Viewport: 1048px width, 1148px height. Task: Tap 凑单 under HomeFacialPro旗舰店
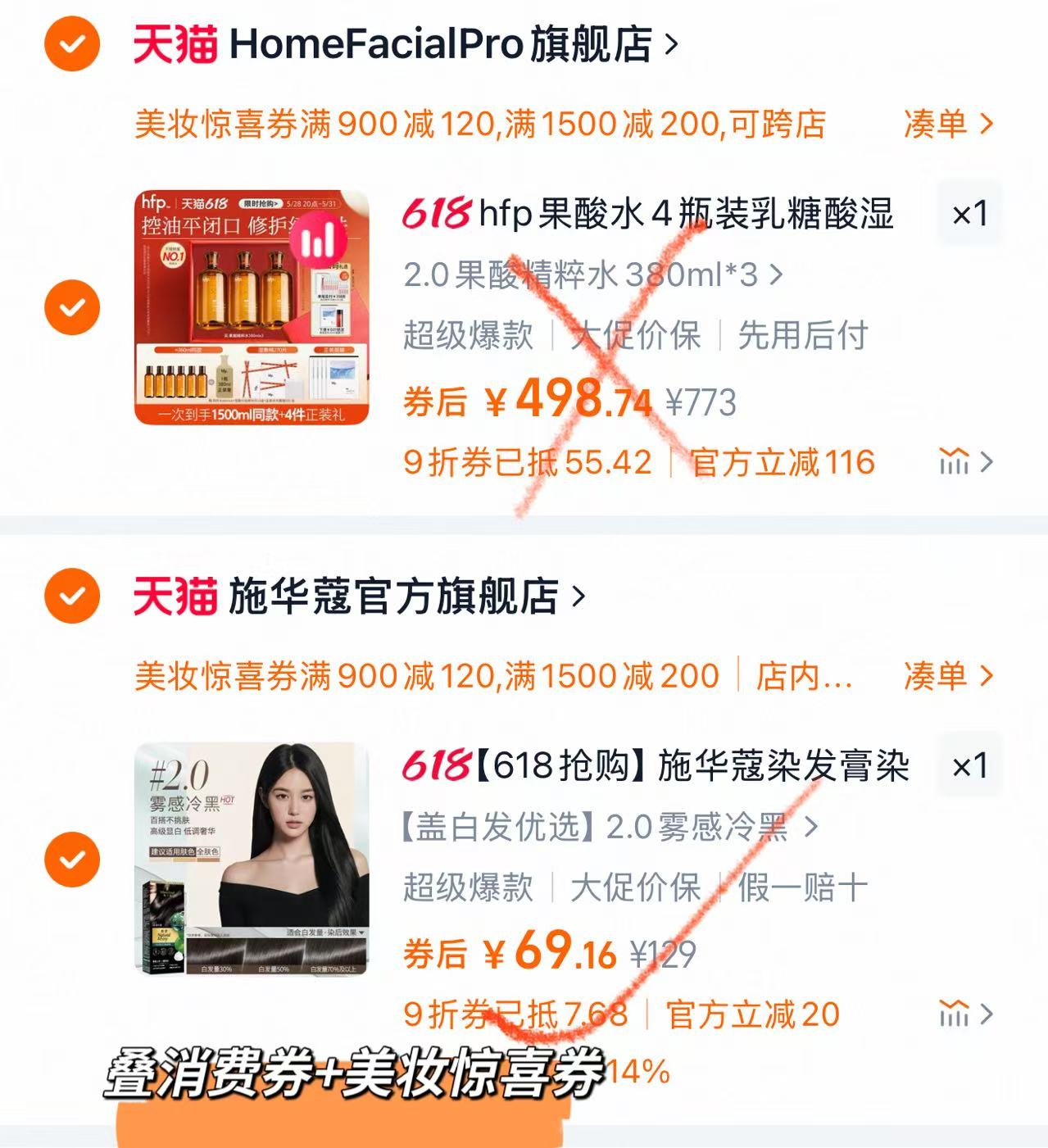pos(948,125)
